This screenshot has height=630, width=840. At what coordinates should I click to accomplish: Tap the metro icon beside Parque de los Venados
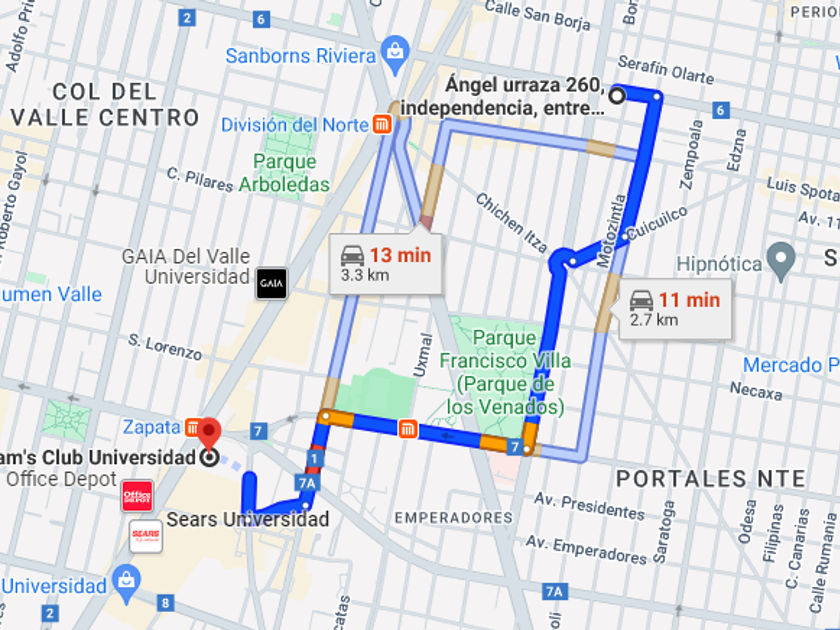[408, 429]
